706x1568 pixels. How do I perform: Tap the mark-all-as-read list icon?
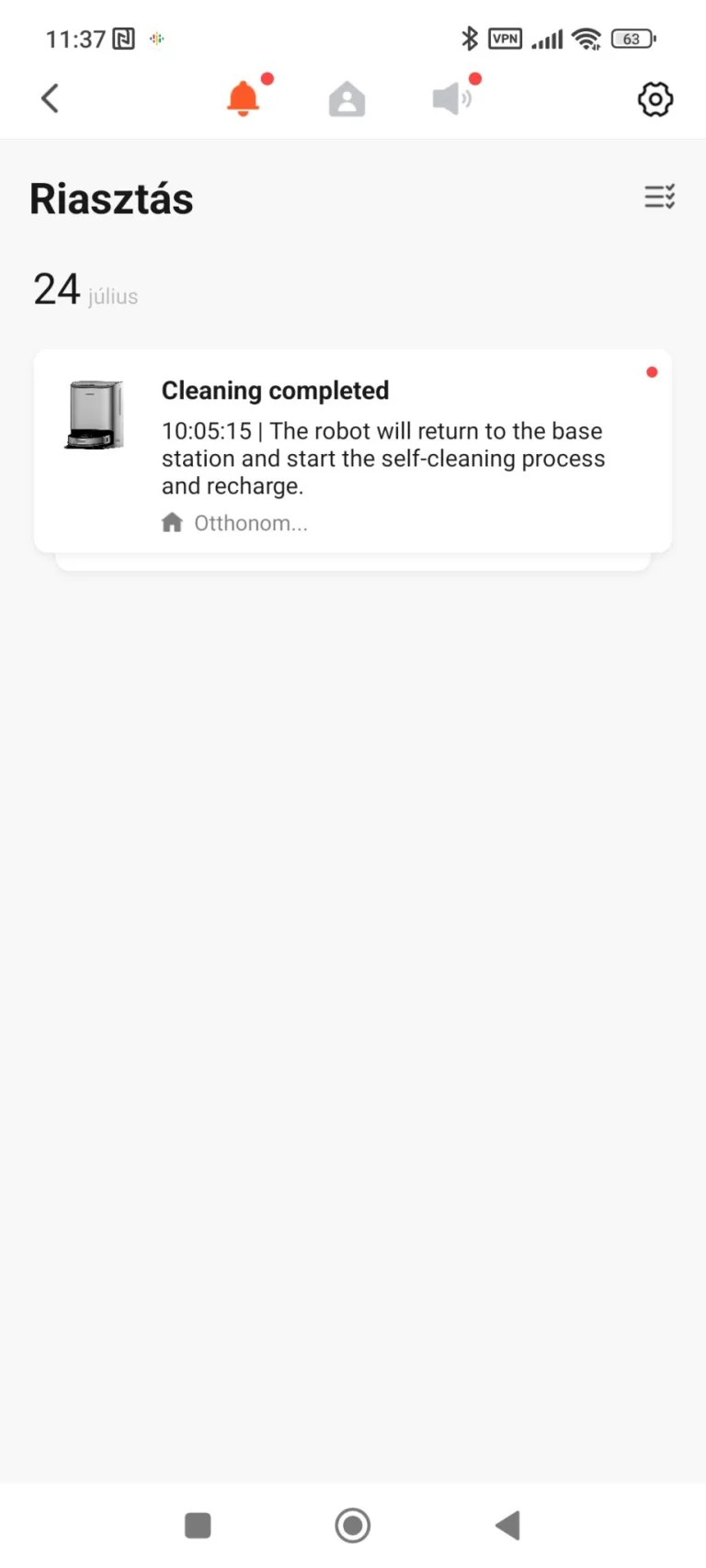pyautogui.click(x=659, y=197)
